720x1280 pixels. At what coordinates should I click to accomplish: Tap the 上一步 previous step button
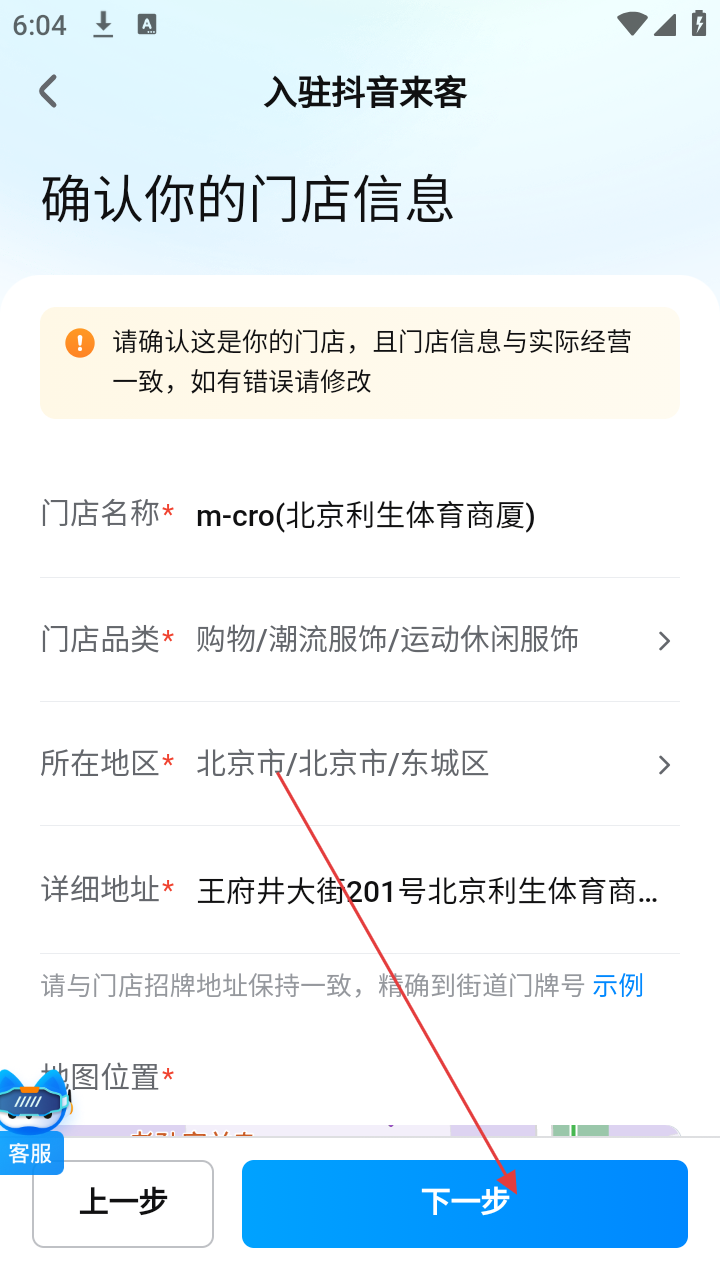[x=123, y=1203]
